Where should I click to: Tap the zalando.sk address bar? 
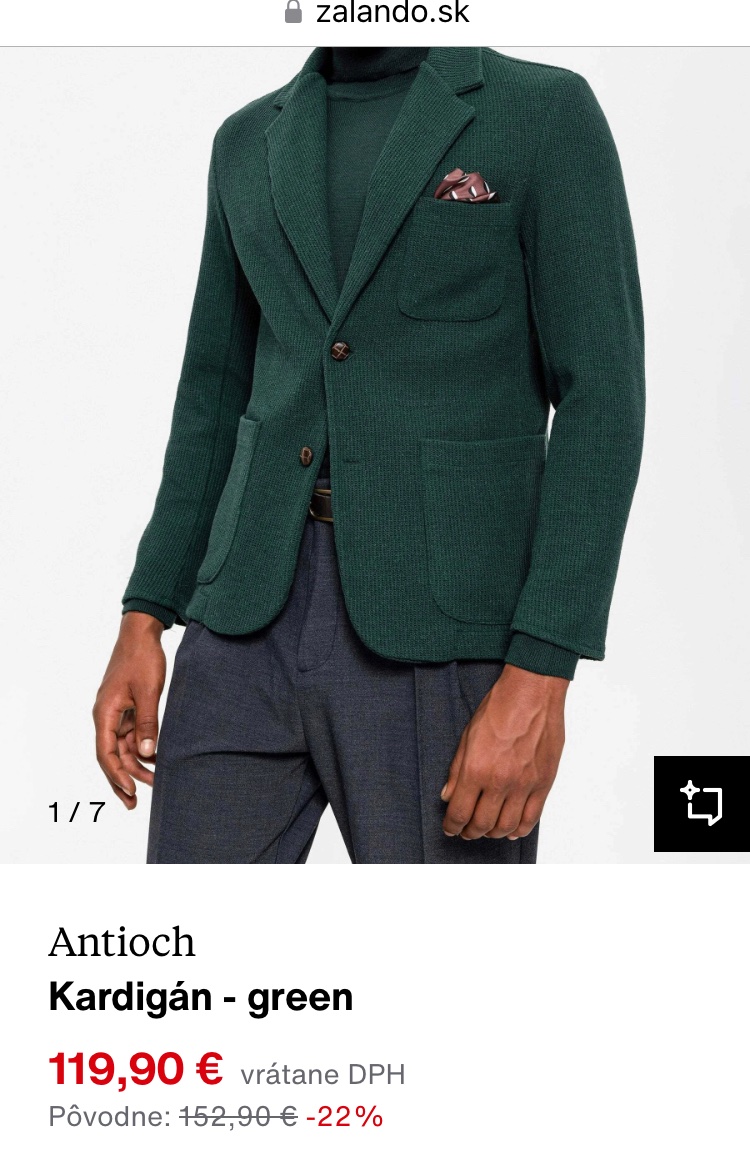pyautogui.click(x=377, y=14)
